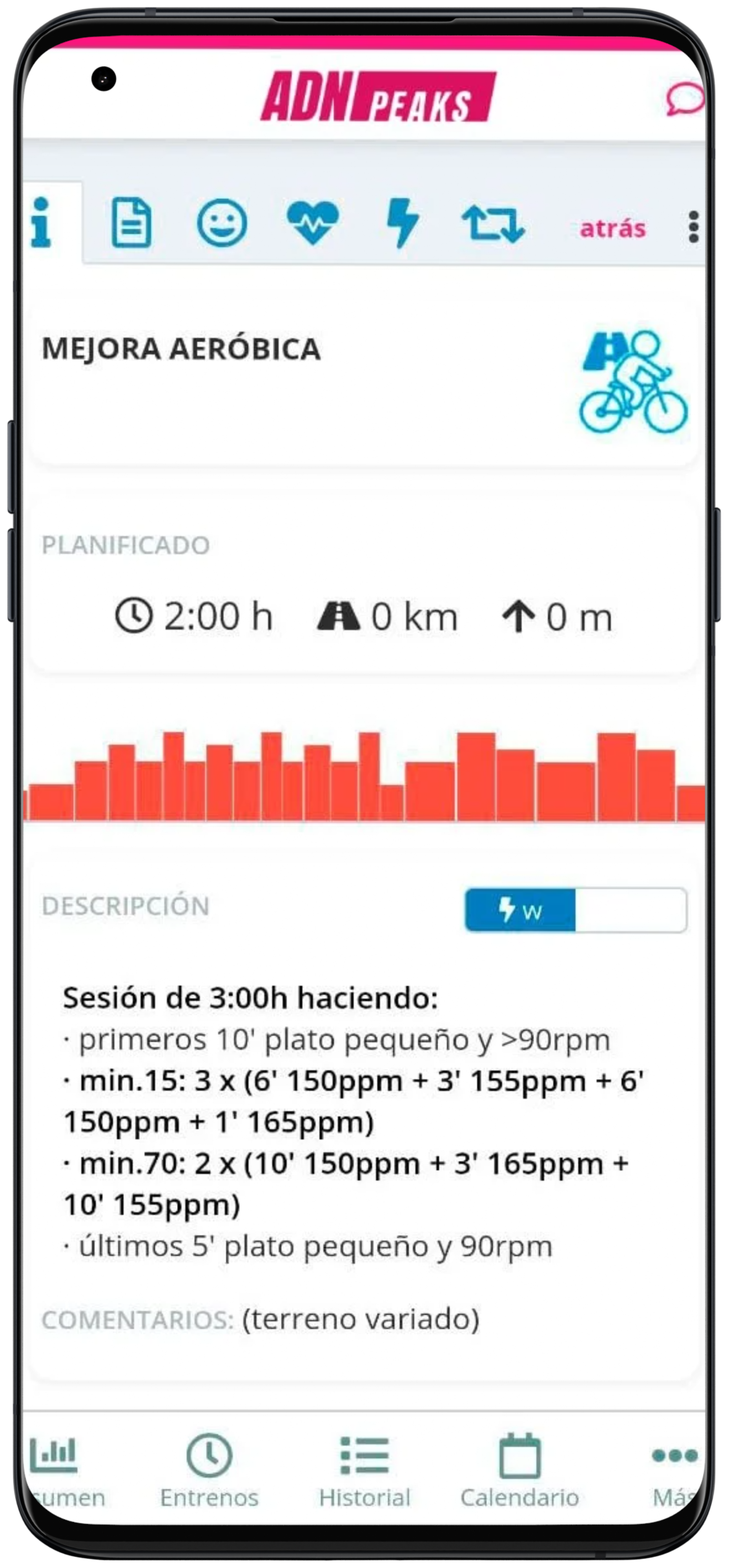
Task: Open the Historial tab
Action: click(364, 1470)
